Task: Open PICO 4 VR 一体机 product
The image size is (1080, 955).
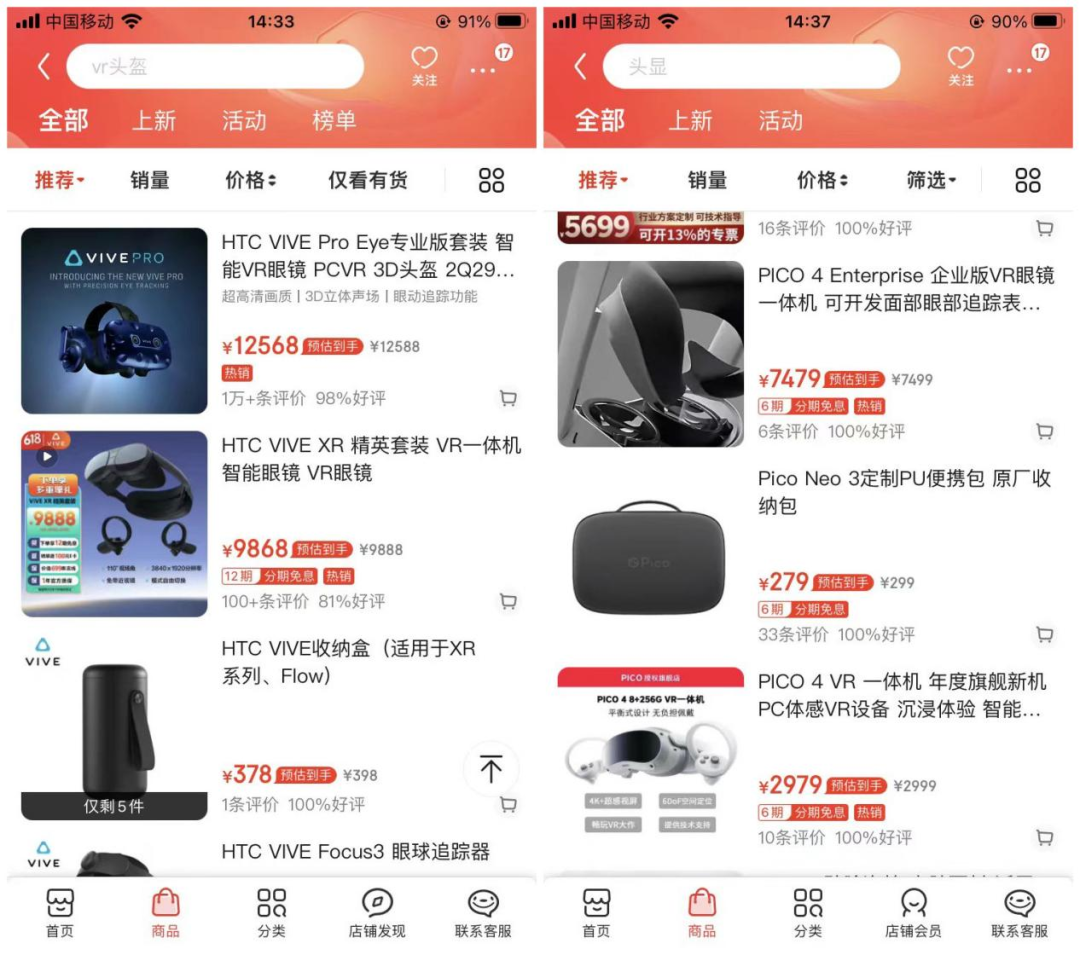Action: pos(901,695)
